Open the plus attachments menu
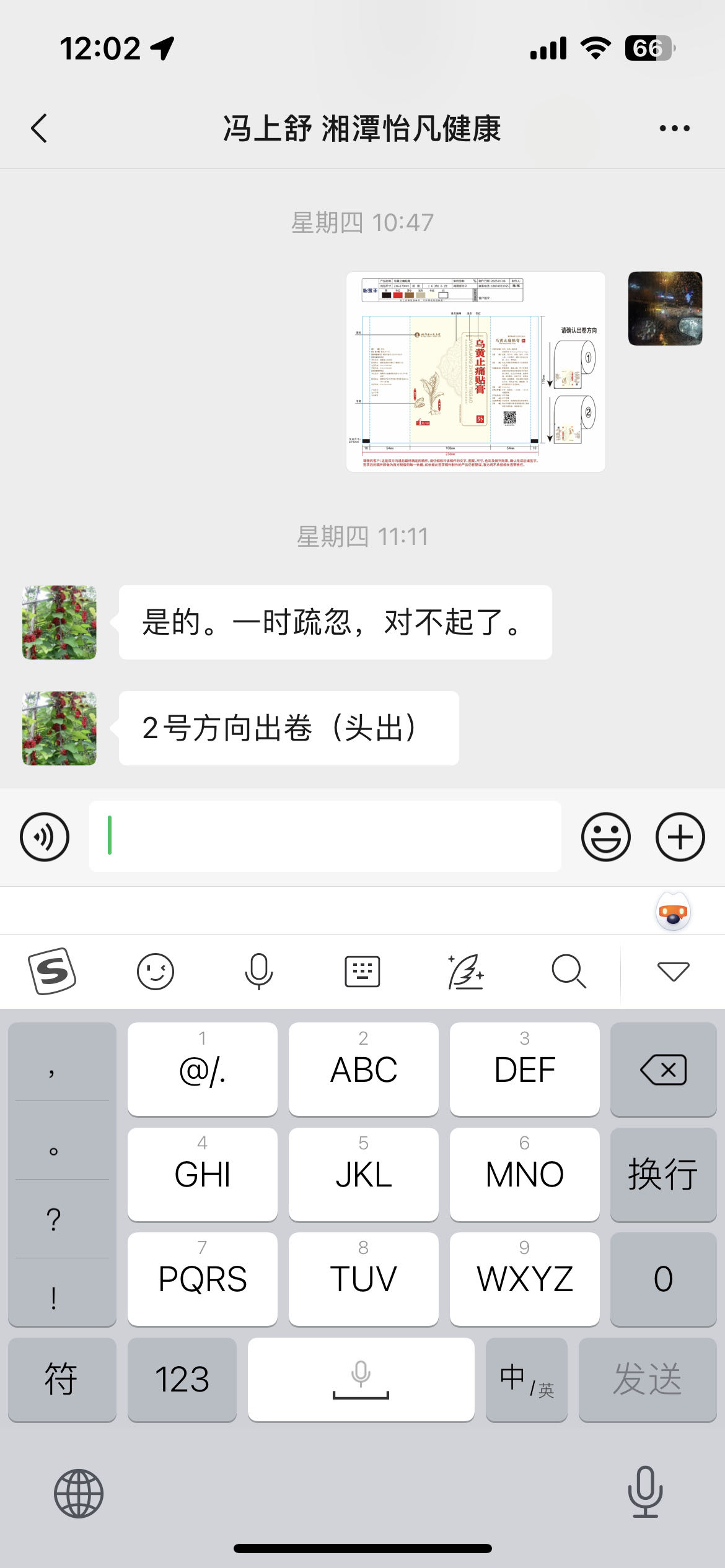 click(x=680, y=837)
